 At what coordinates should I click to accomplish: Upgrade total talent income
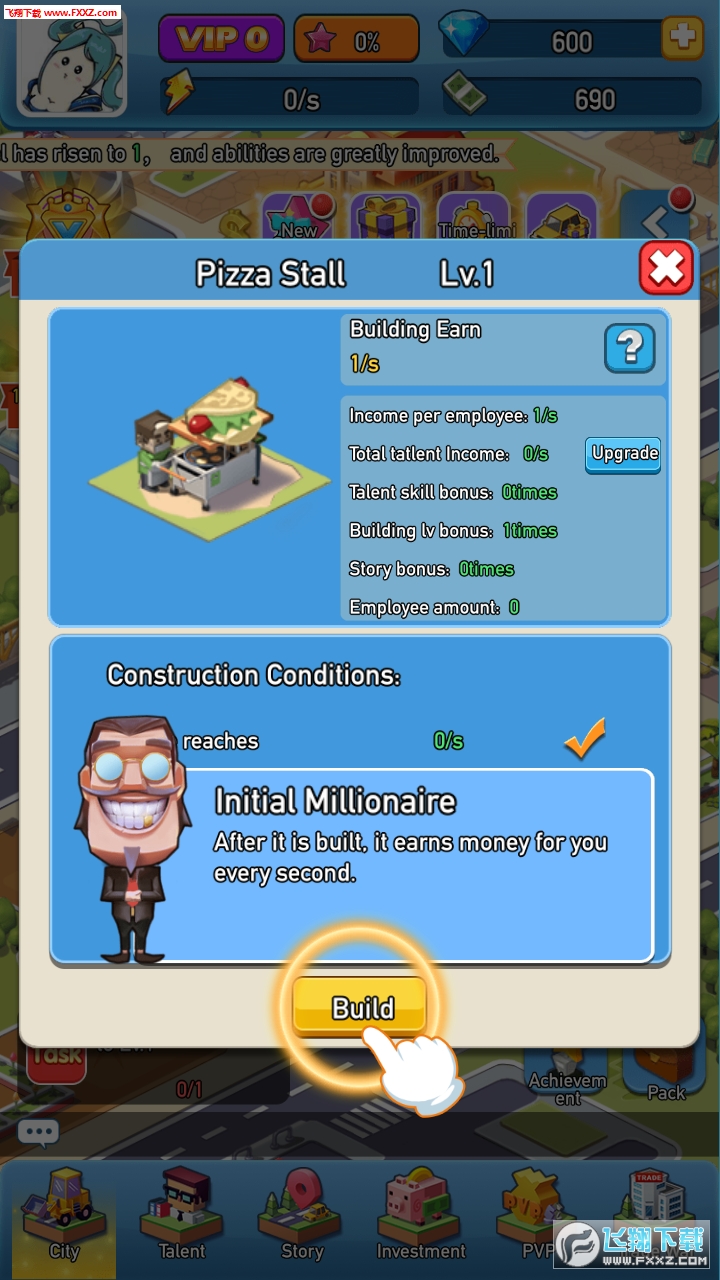(x=623, y=454)
